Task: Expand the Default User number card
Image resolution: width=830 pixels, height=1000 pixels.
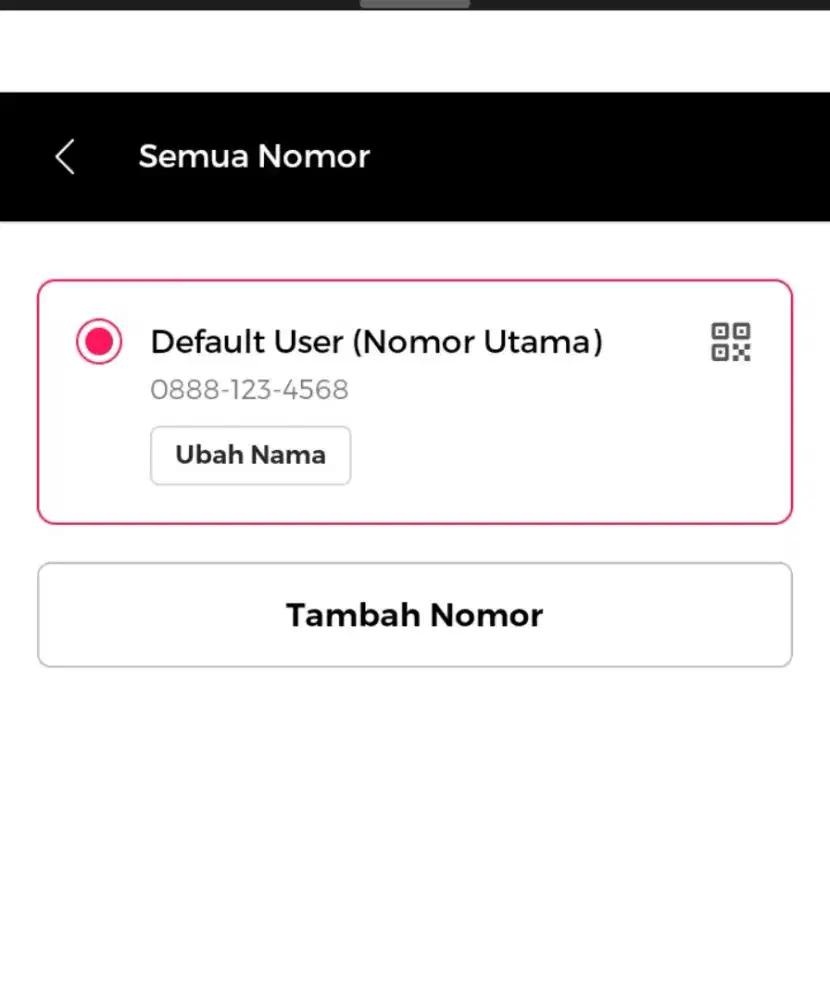Action: point(415,400)
